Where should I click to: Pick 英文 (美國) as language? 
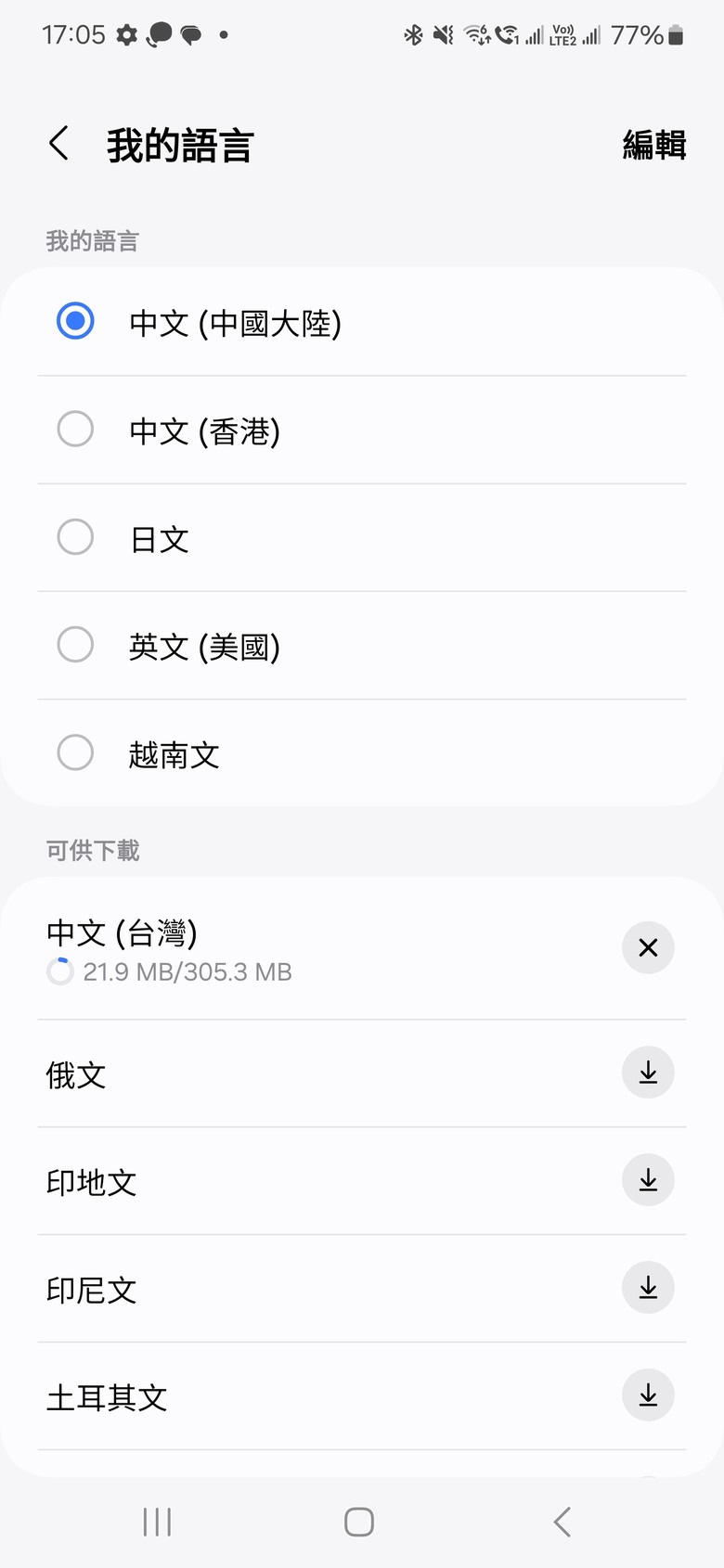[362, 645]
